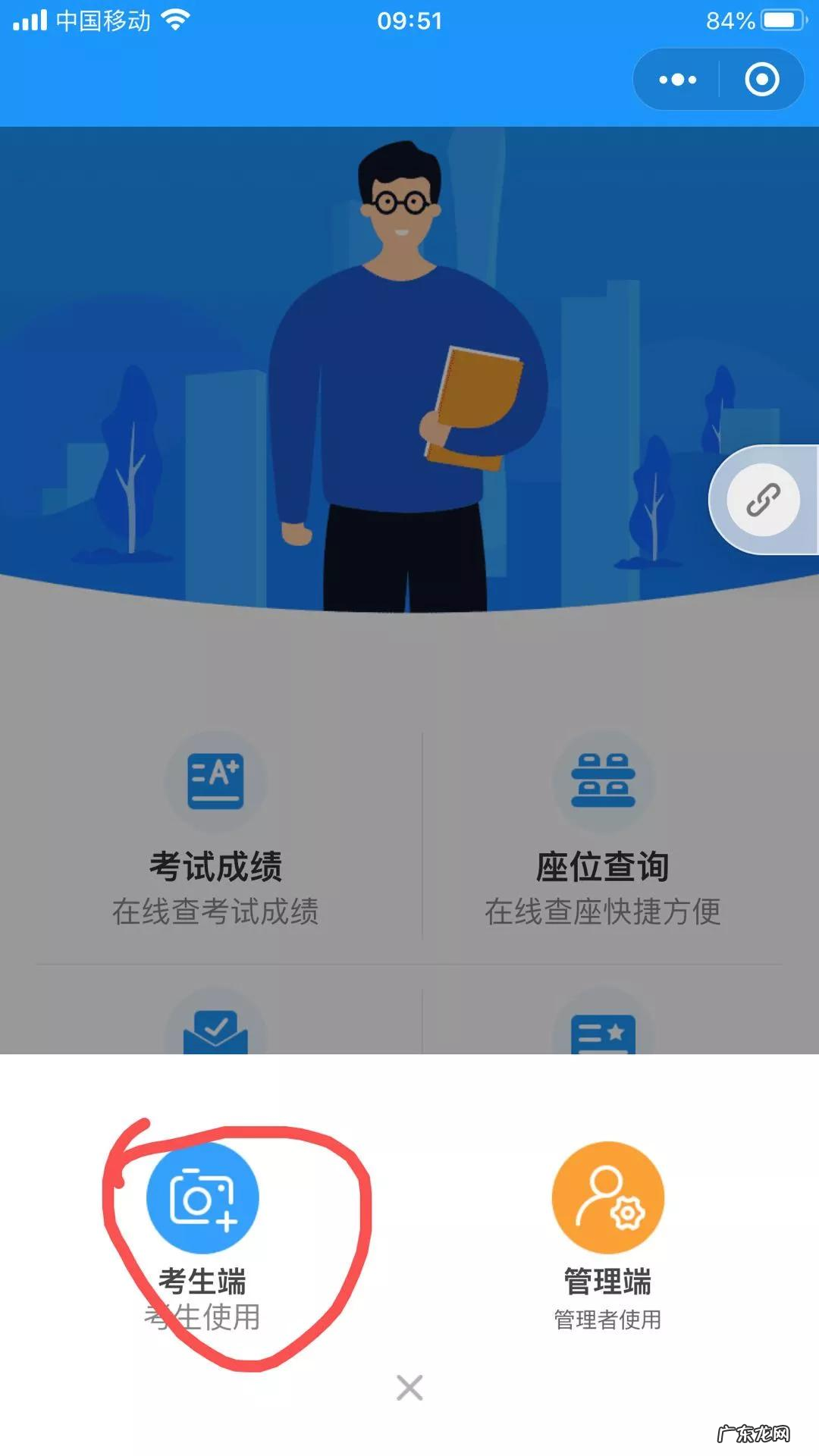Viewport: 819px width, 1456px height.
Task: Tap the circular exit capsule button
Action: [x=762, y=80]
